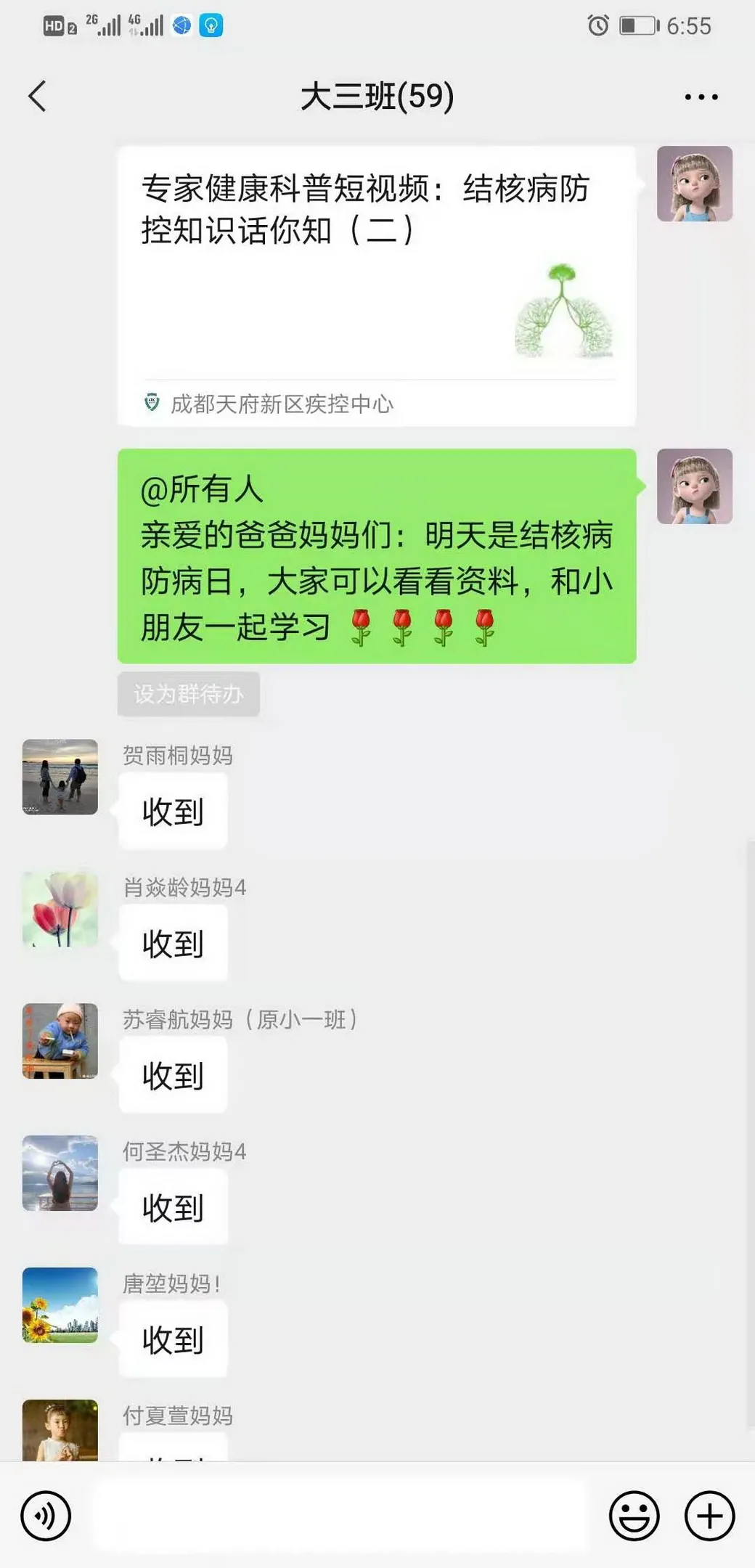The image size is (755, 1568).
Task: Open the plus attachment menu
Action: tap(709, 1516)
